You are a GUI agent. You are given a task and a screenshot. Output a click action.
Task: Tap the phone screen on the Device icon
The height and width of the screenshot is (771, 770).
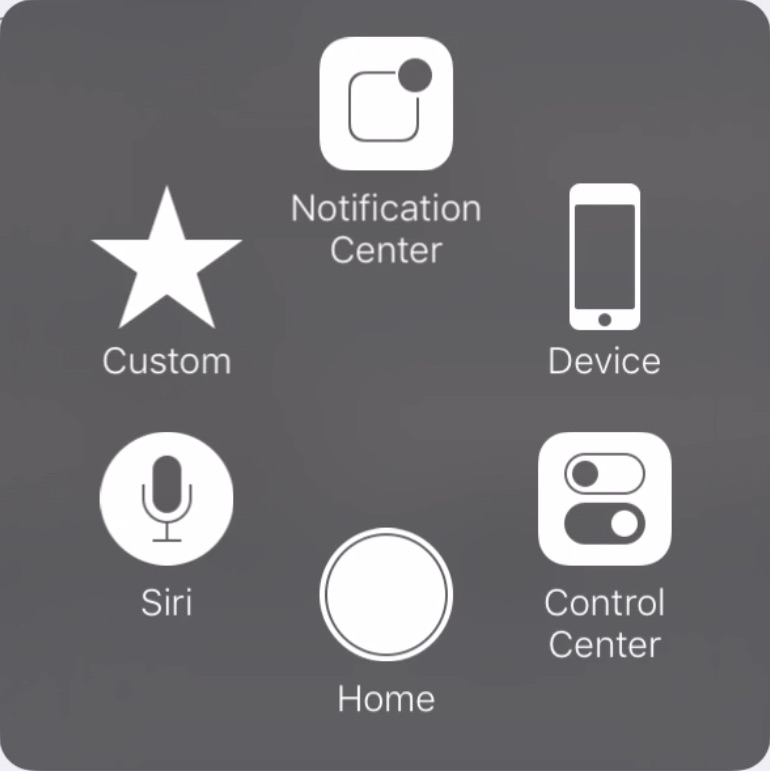[604, 247]
